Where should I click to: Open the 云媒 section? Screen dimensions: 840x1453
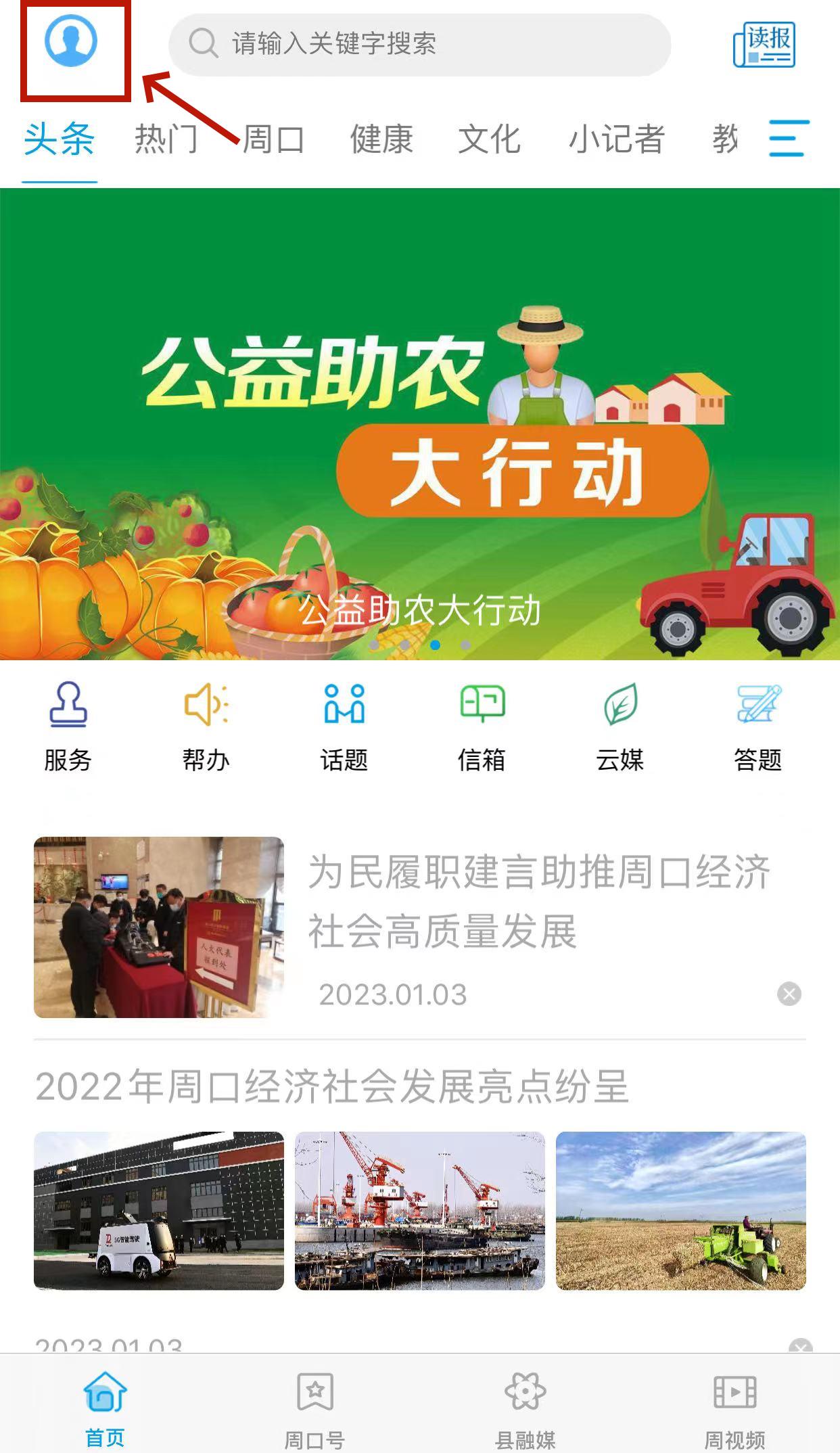pos(620,727)
